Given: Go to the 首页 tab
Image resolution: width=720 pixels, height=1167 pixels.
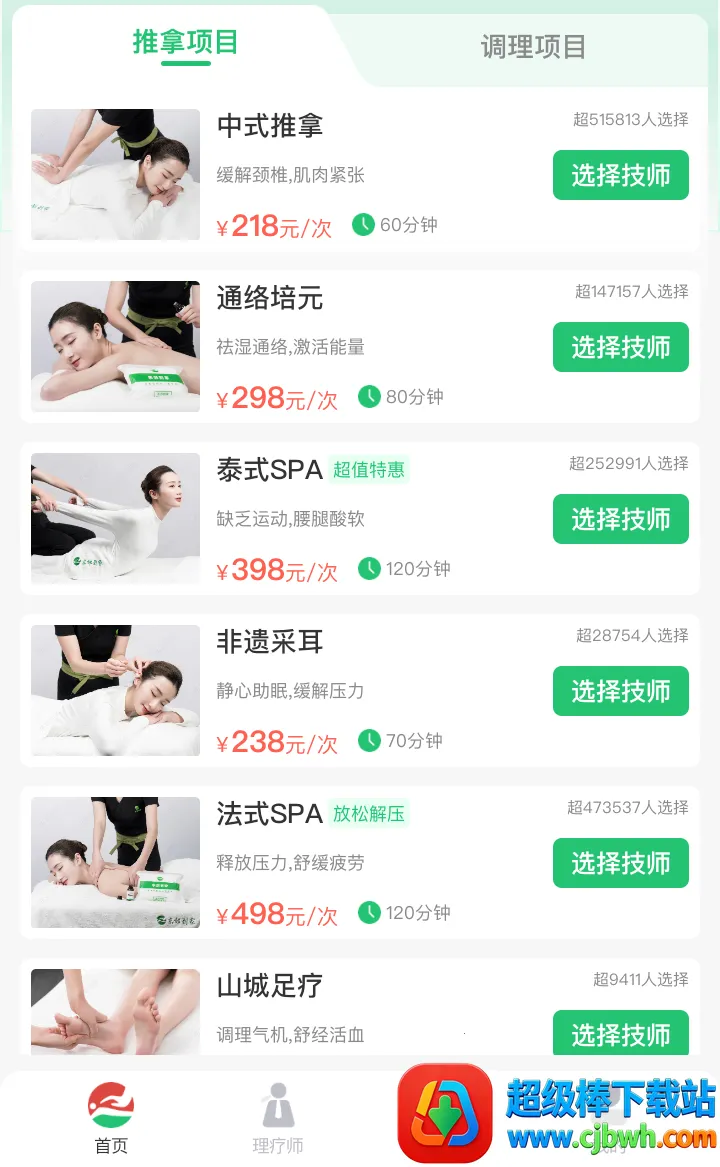Looking at the screenshot, I should pyautogui.click(x=111, y=1120).
